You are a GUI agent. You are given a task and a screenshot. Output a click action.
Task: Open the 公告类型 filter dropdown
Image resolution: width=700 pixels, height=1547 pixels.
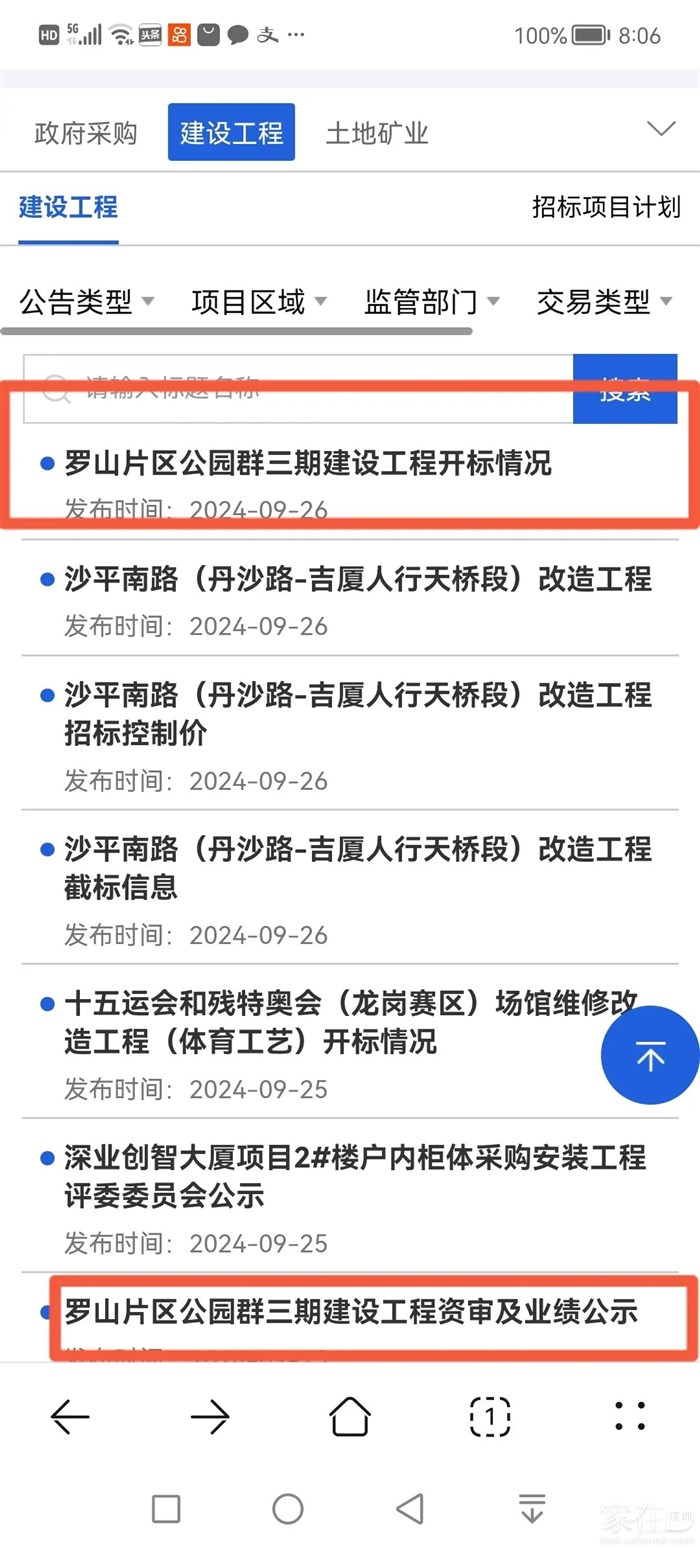(87, 301)
